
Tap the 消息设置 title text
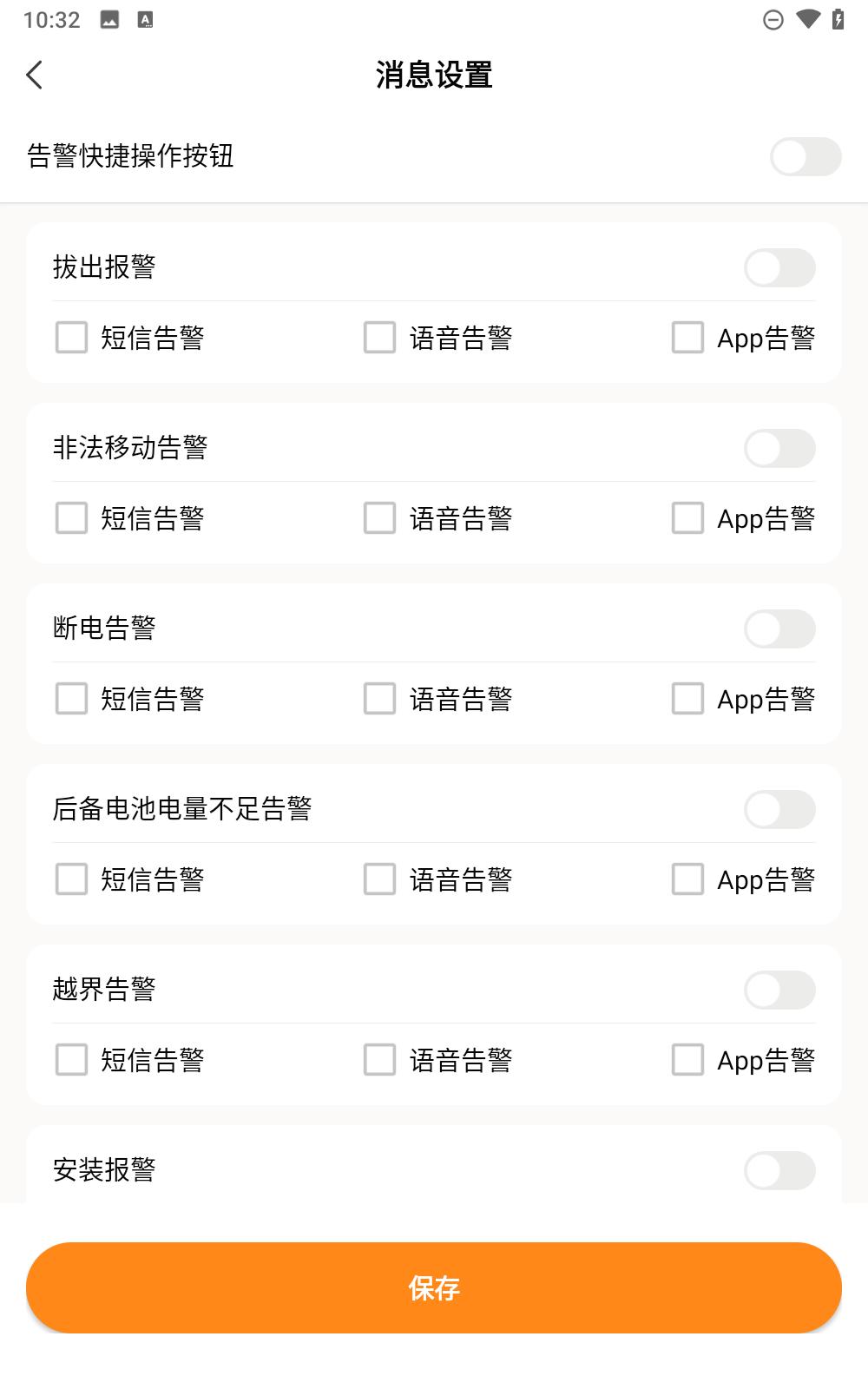click(433, 76)
